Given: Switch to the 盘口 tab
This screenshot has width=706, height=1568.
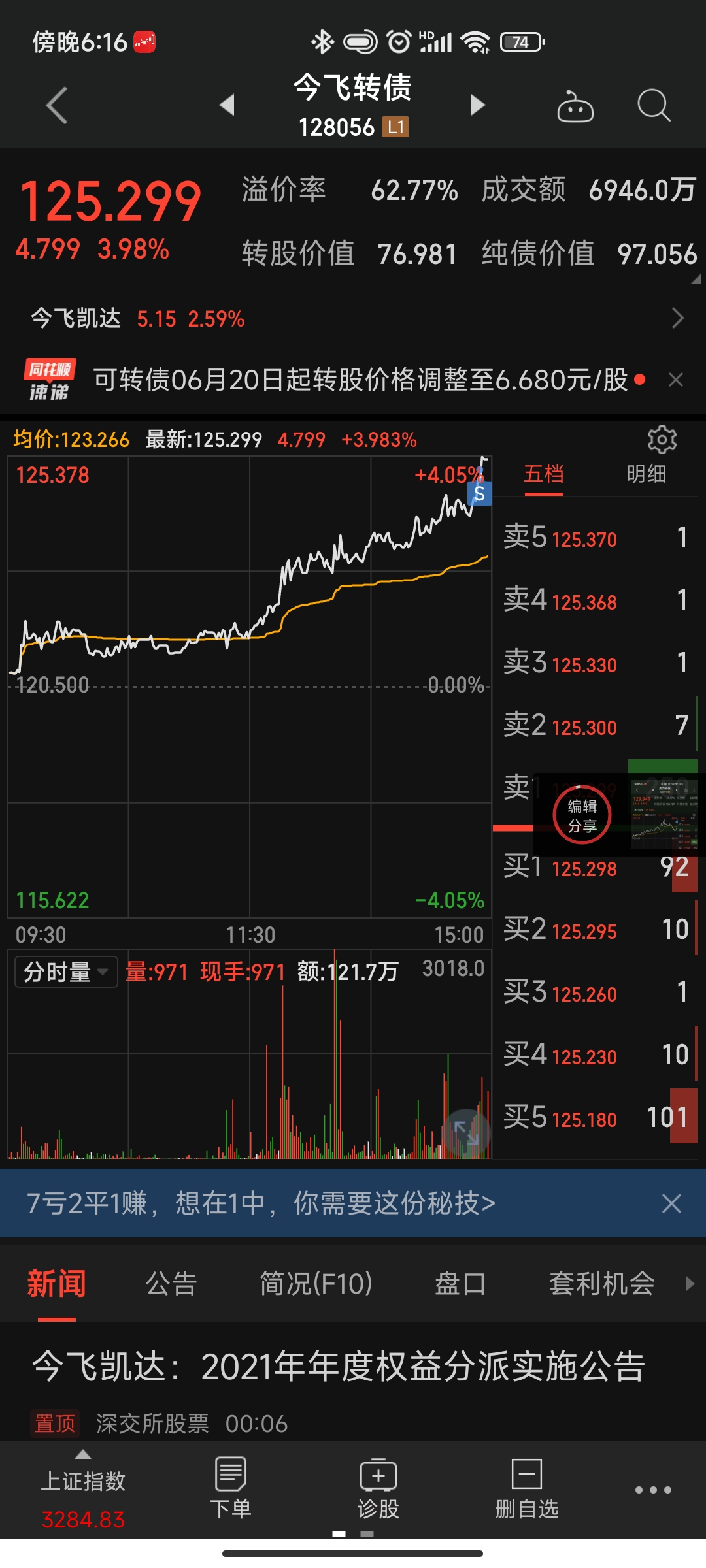Looking at the screenshot, I should (460, 1284).
